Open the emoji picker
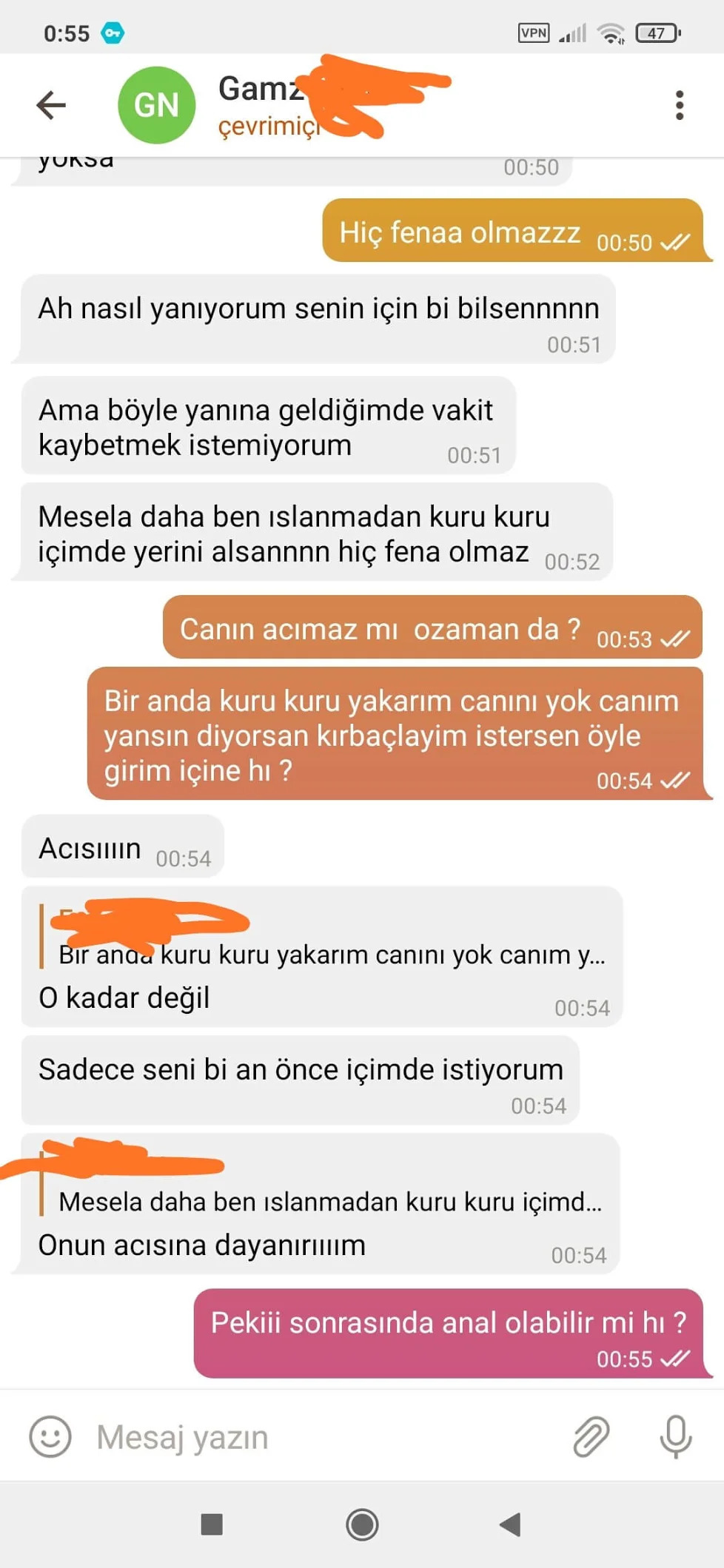This screenshot has height=1568, width=724. 50,1437
